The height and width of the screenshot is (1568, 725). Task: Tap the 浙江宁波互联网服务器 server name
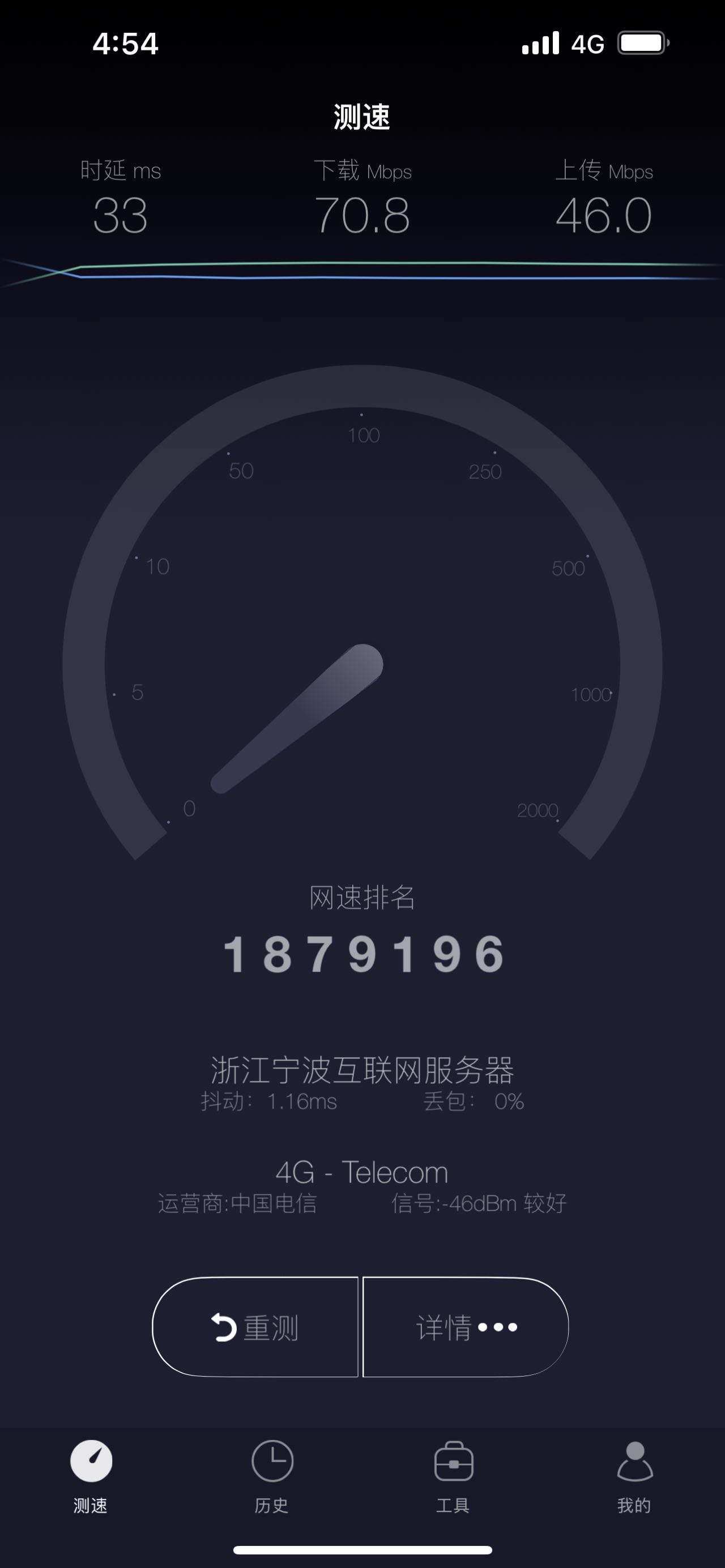pos(362,1071)
